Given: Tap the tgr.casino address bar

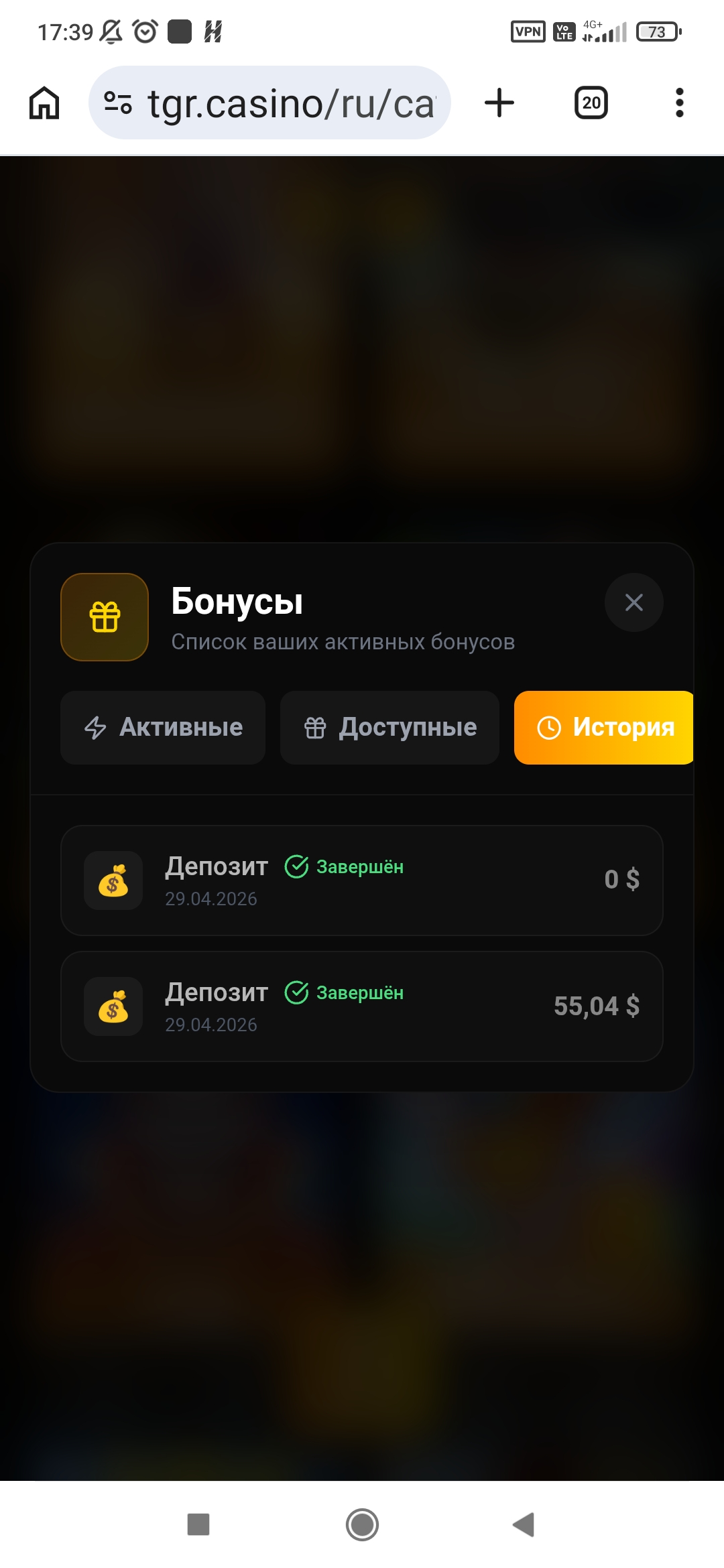Looking at the screenshot, I should [x=269, y=103].
